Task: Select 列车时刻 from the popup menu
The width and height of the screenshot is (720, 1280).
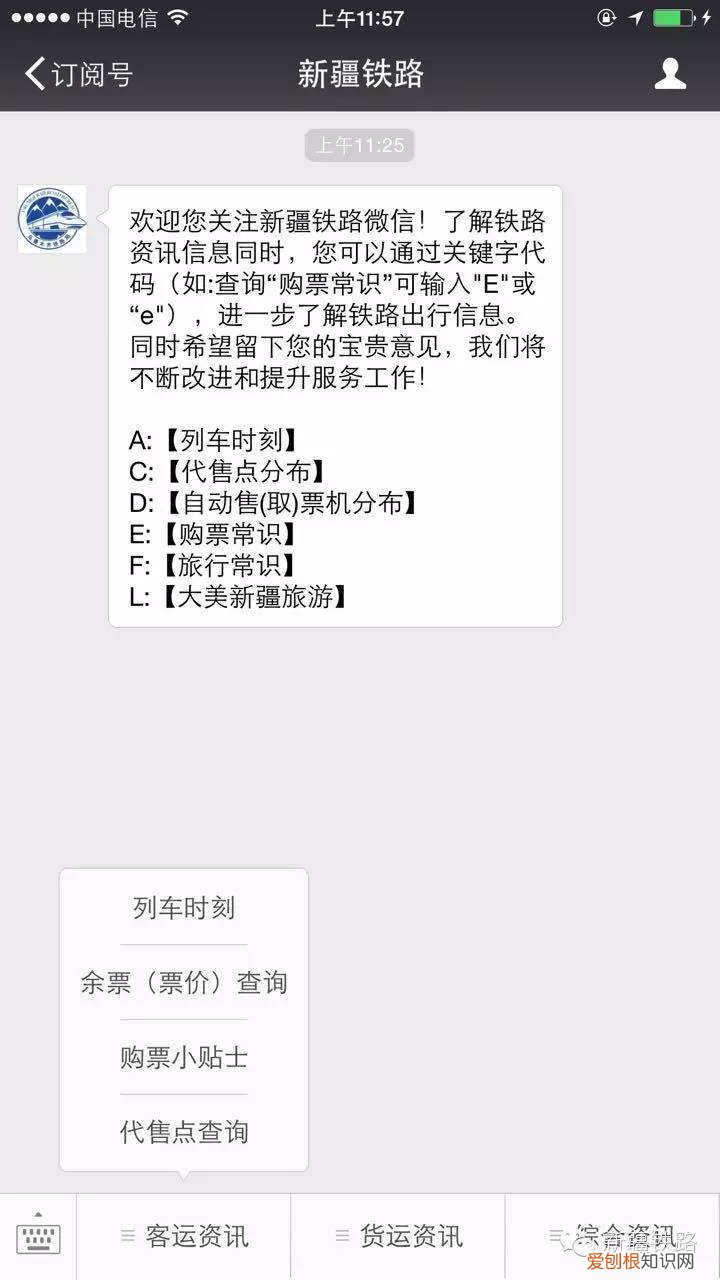Action: [x=183, y=908]
